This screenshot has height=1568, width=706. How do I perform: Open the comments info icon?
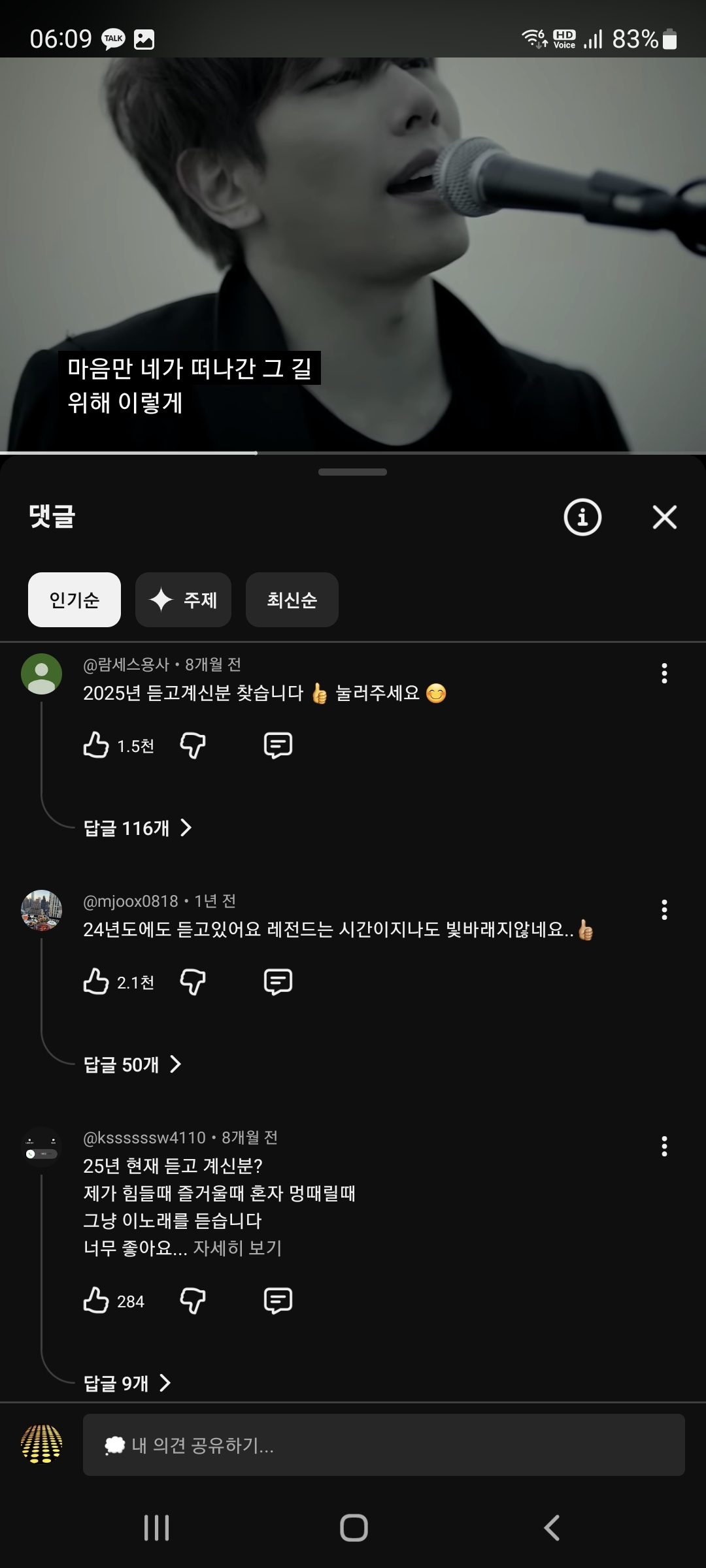tap(582, 517)
